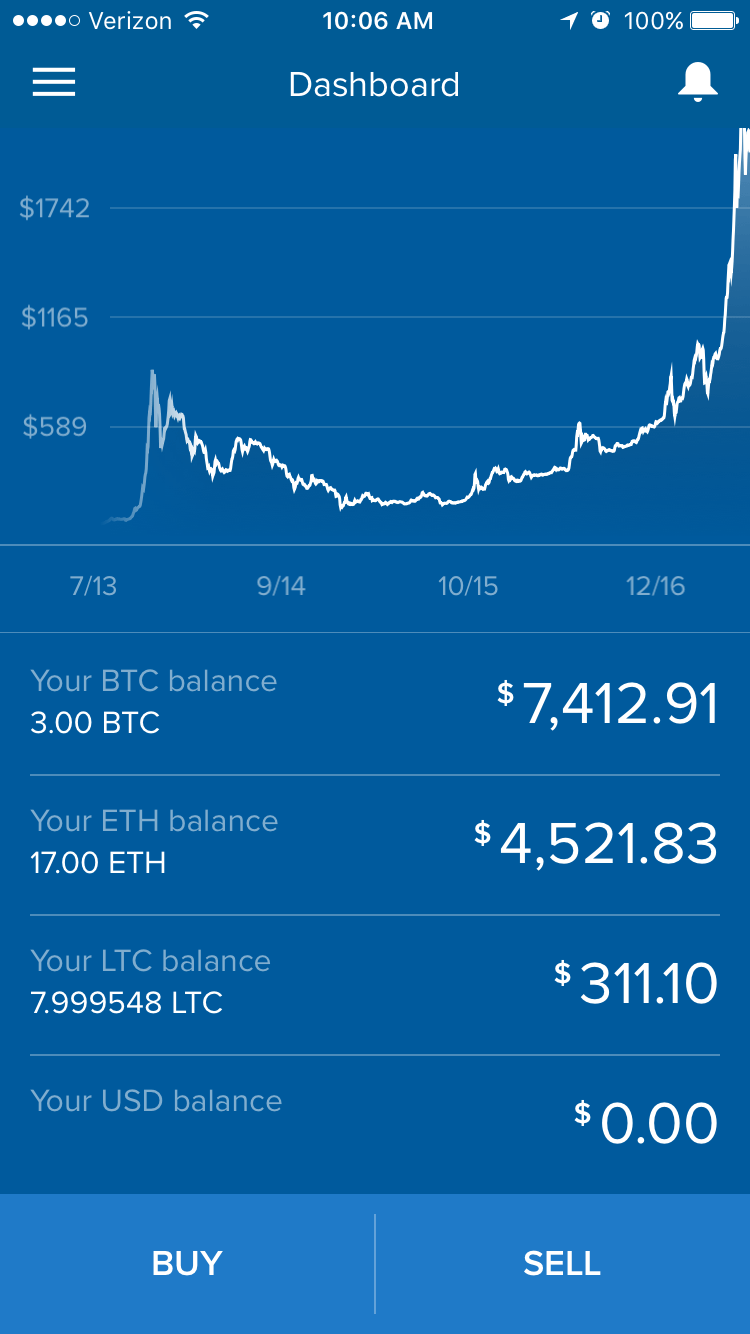
Task: Open the notifications bell
Action: [x=697, y=83]
